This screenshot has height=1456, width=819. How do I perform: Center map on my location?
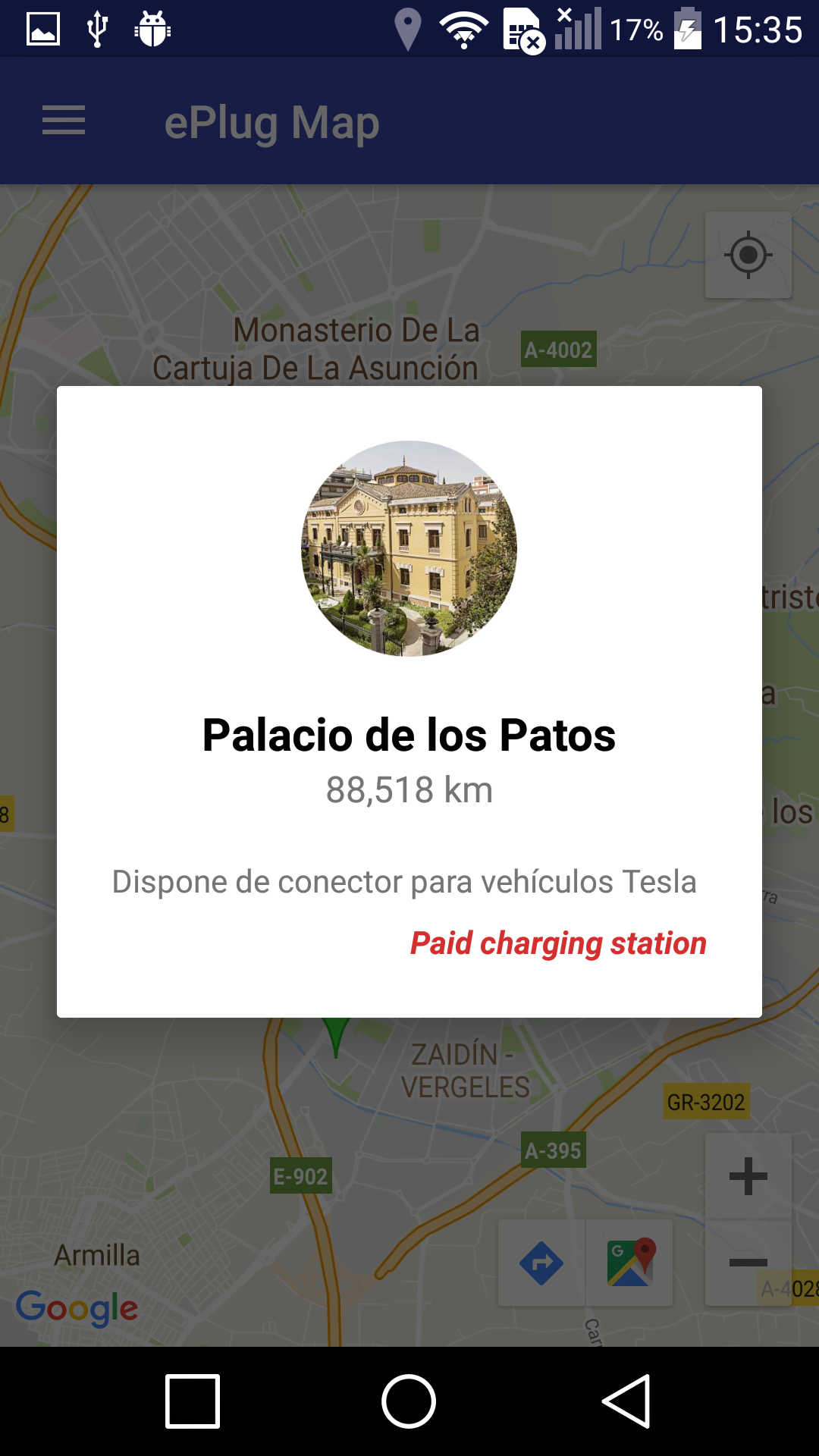click(748, 255)
